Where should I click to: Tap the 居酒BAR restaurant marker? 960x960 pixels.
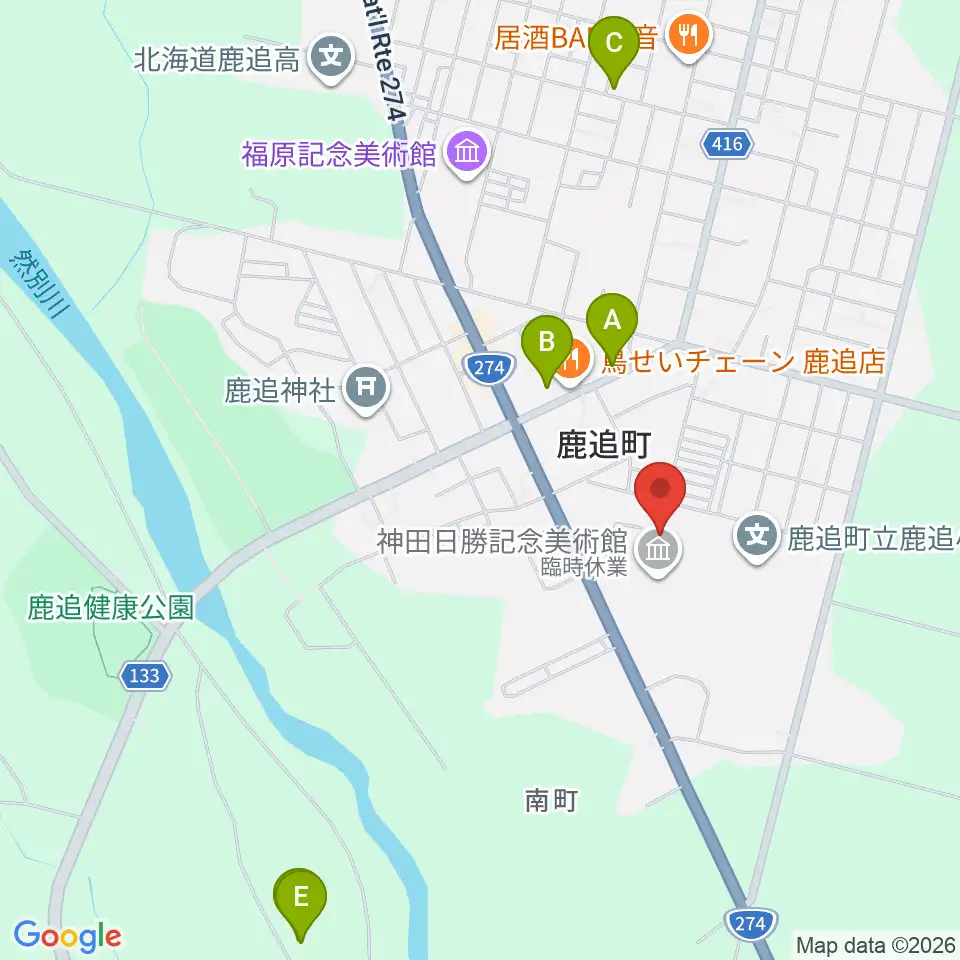tap(689, 38)
